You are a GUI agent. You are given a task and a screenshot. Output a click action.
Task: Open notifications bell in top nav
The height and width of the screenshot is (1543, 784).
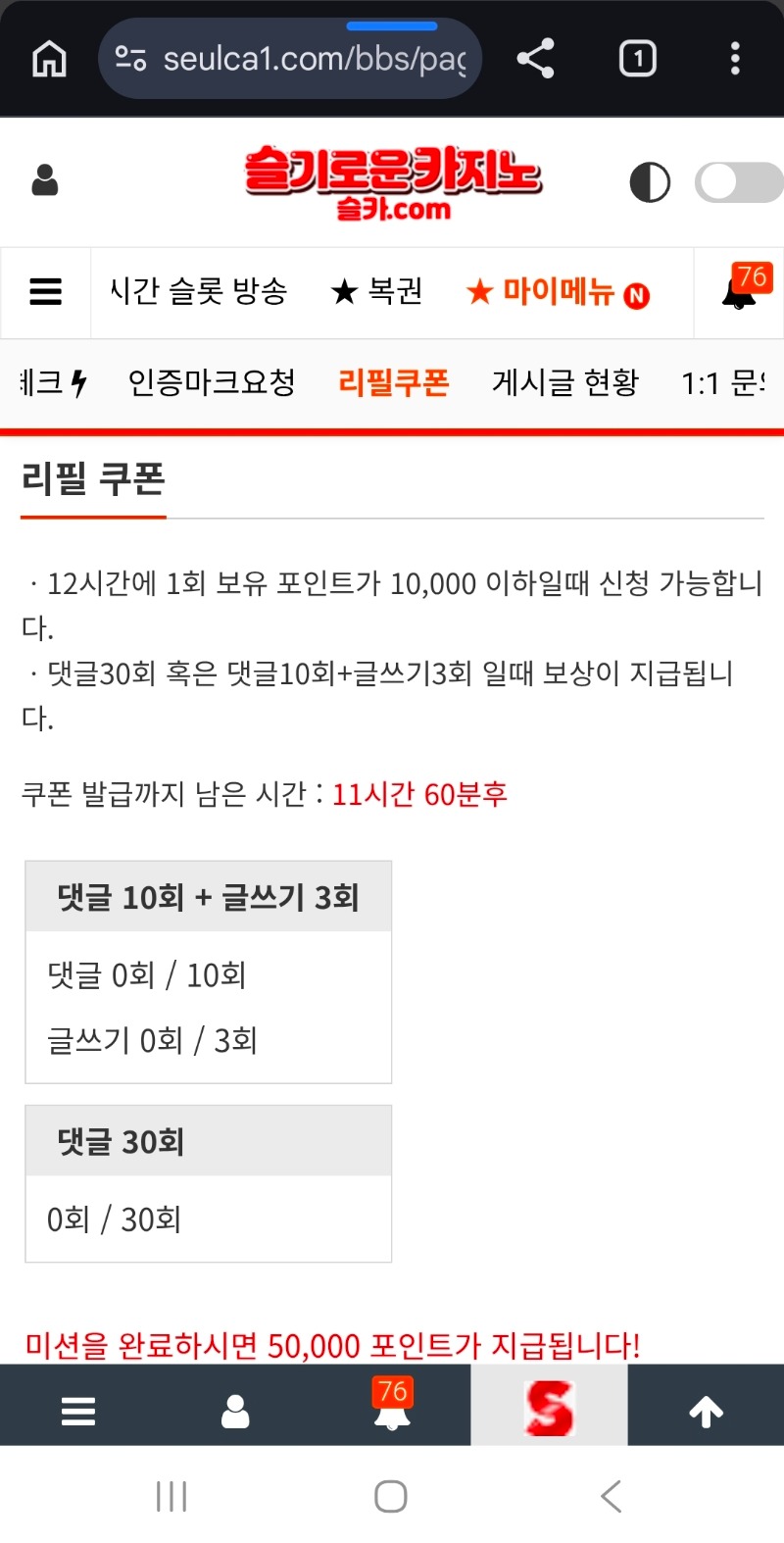pos(740,291)
